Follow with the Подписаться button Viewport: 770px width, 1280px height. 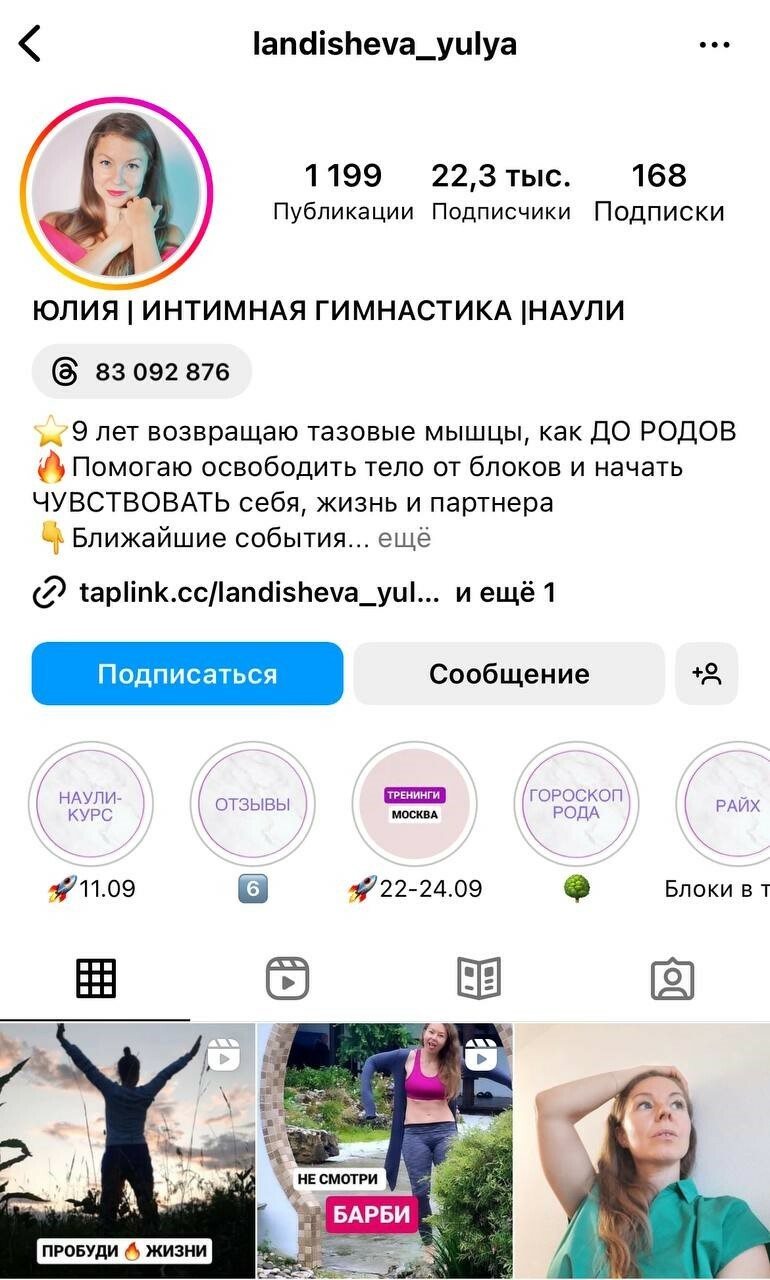(x=187, y=674)
